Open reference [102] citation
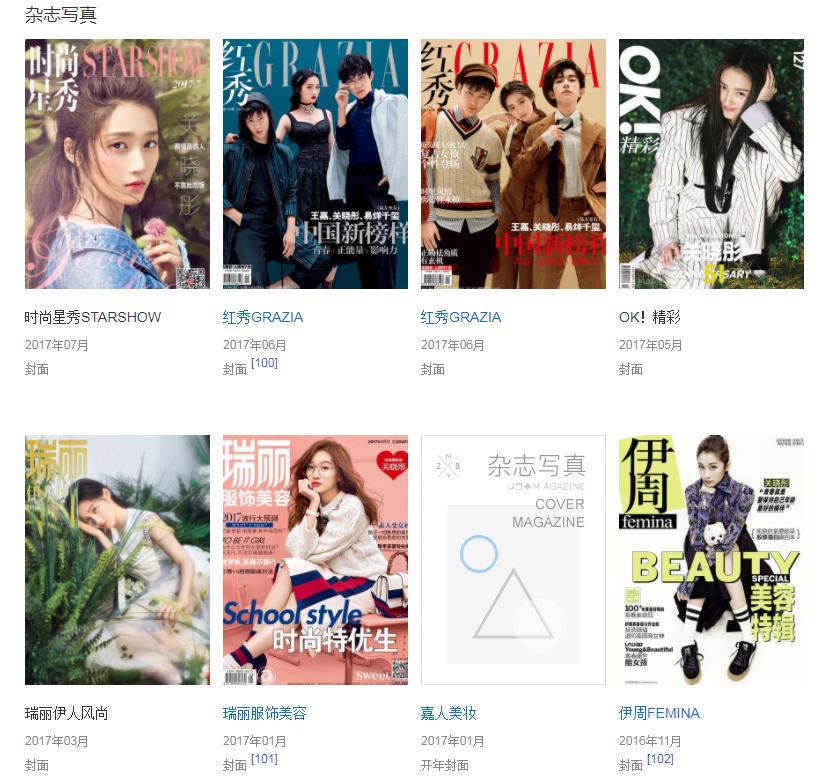This screenshot has width=819, height=780. [x=660, y=759]
